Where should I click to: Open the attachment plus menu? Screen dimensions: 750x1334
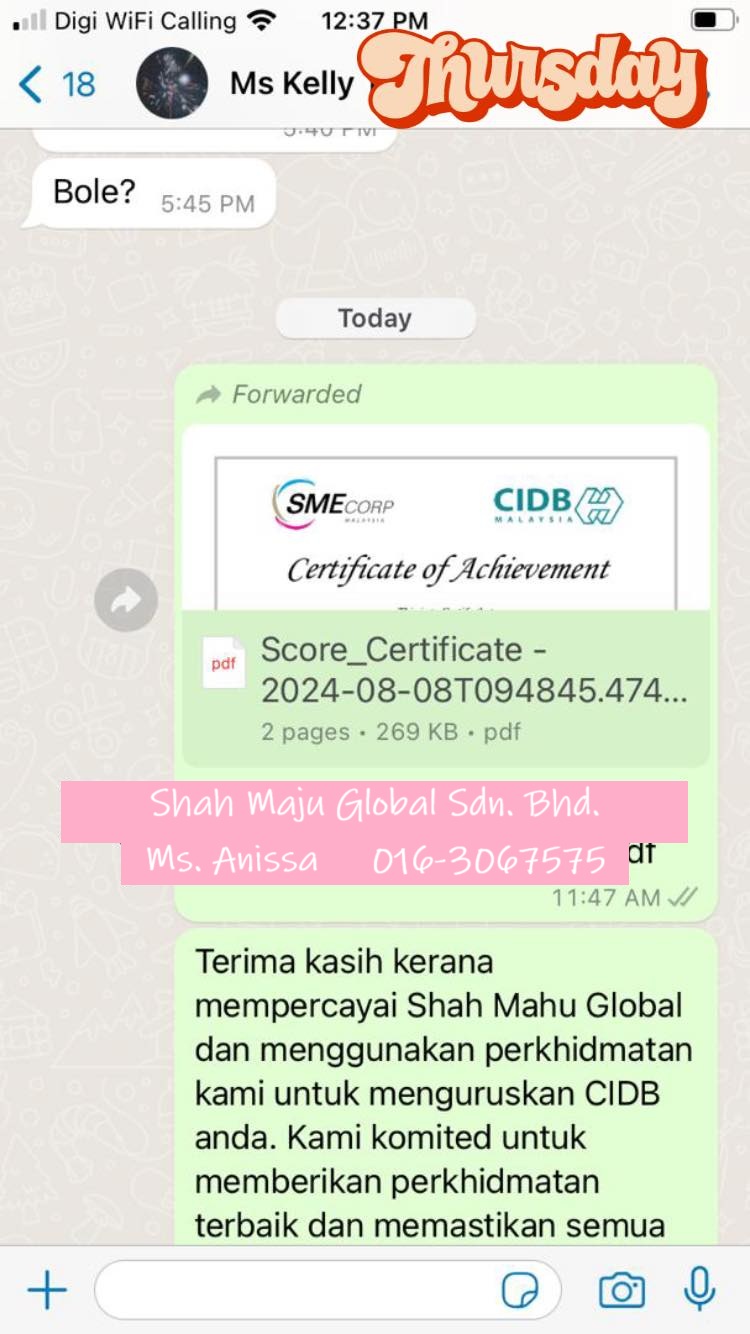pyautogui.click(x=47, y=1290)
